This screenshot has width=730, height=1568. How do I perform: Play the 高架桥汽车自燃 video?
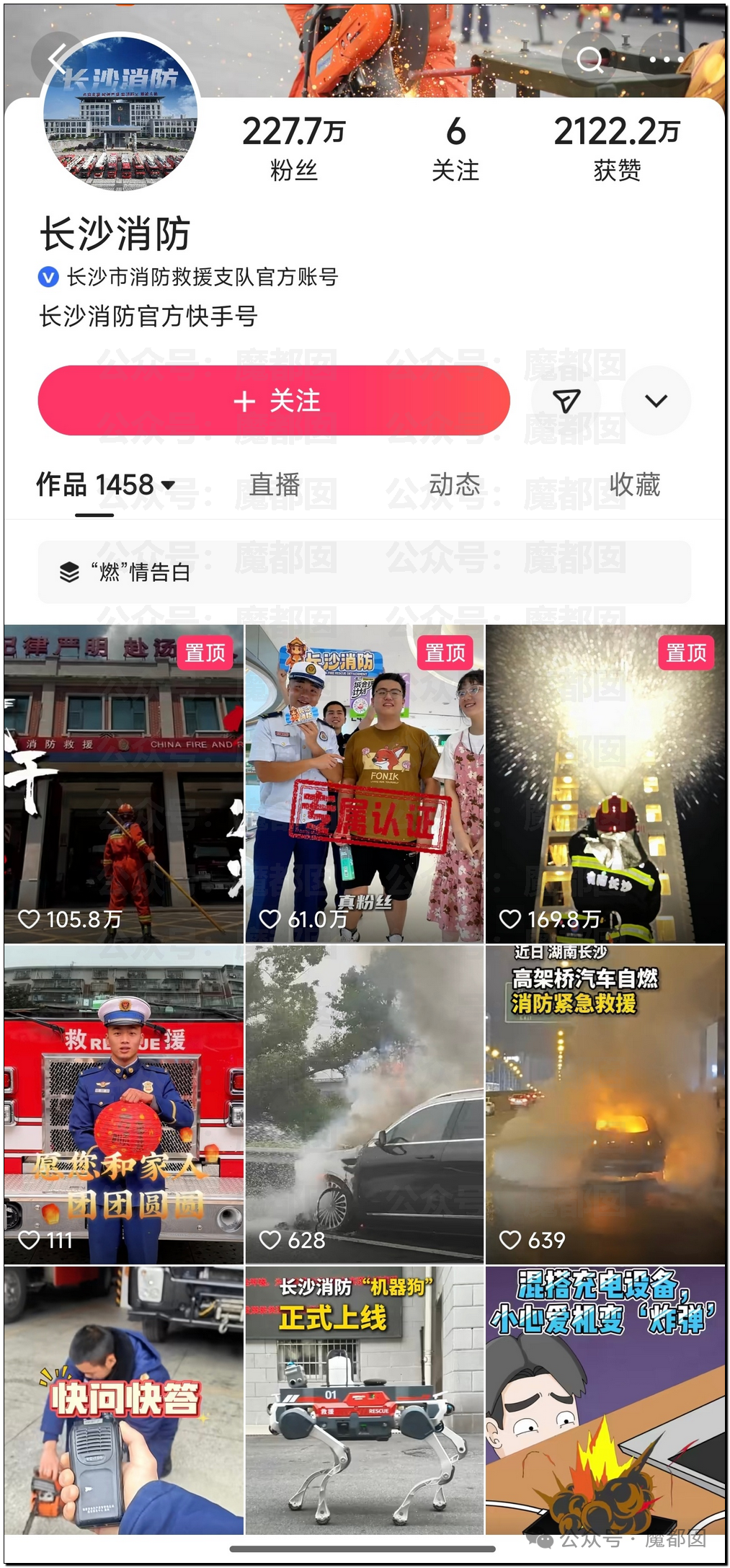pyautogui.click(x=606, y=1105)
